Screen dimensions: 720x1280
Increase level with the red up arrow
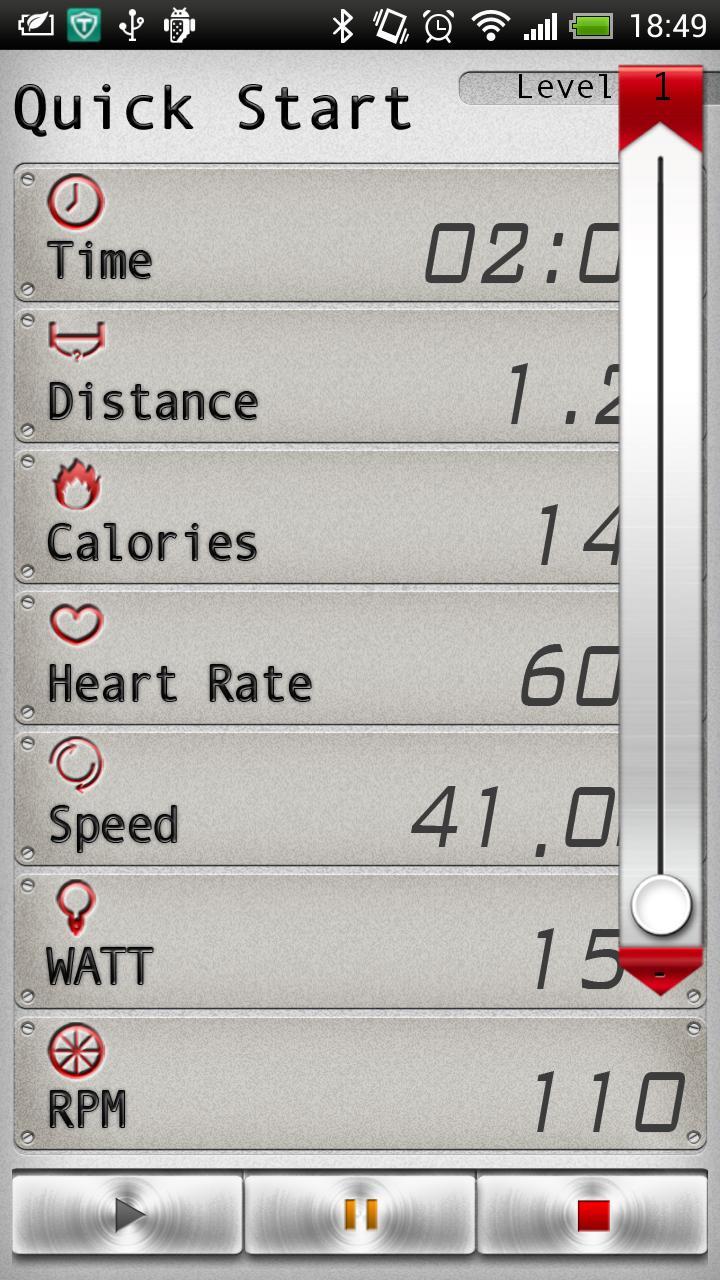pos(660,128)
